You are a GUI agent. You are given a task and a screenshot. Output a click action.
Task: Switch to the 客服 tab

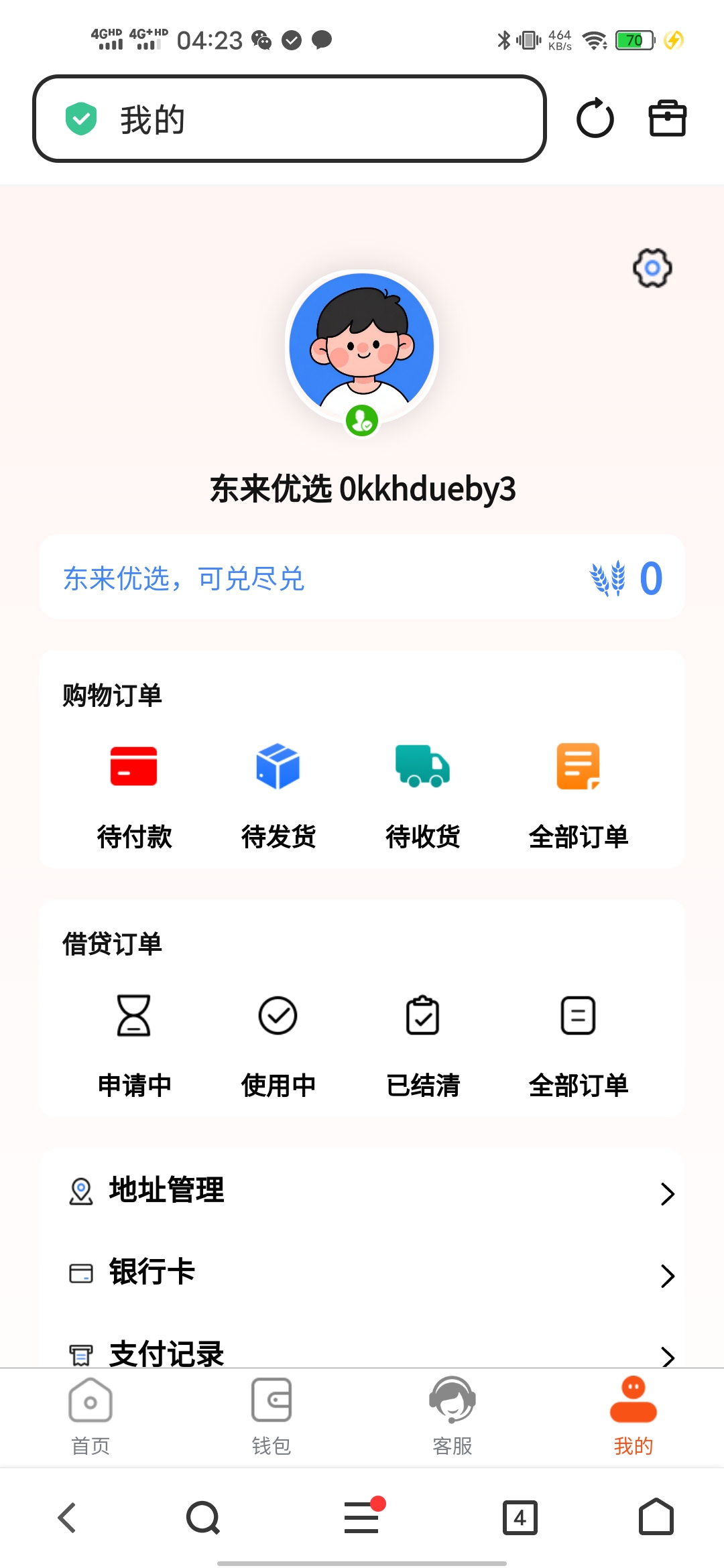tap(452, 1415)
